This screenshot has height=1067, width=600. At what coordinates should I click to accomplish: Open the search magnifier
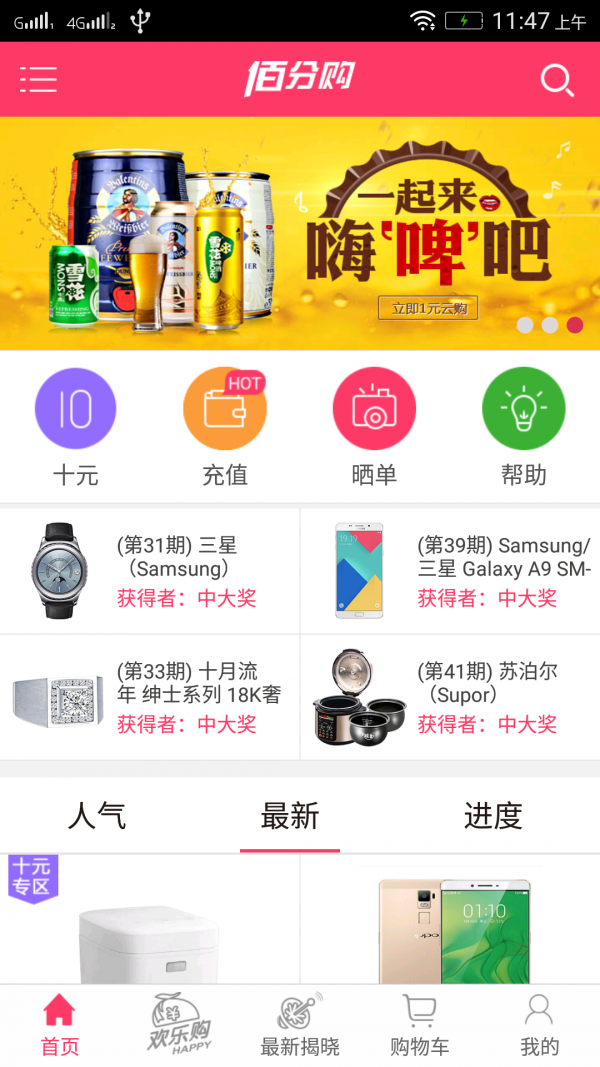(x=556, y=80)
